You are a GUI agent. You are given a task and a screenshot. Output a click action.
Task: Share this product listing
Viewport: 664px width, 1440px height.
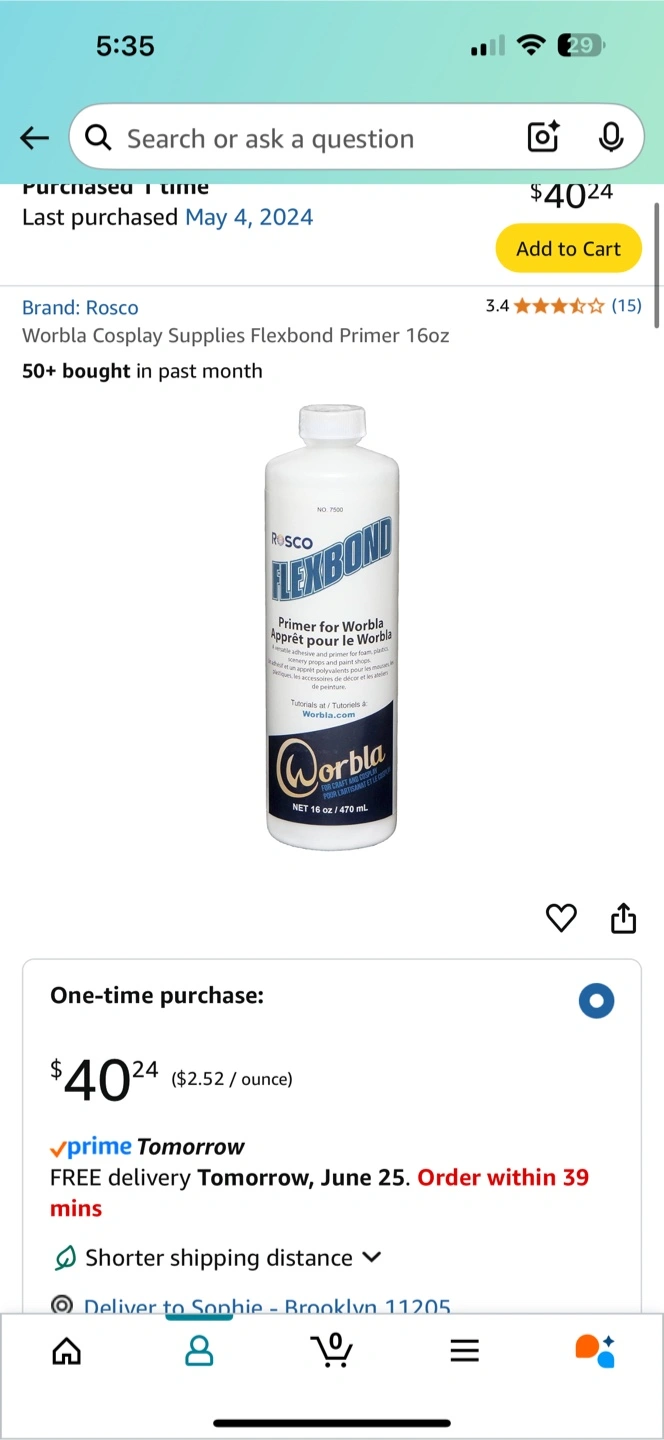[x=623, y=918]
